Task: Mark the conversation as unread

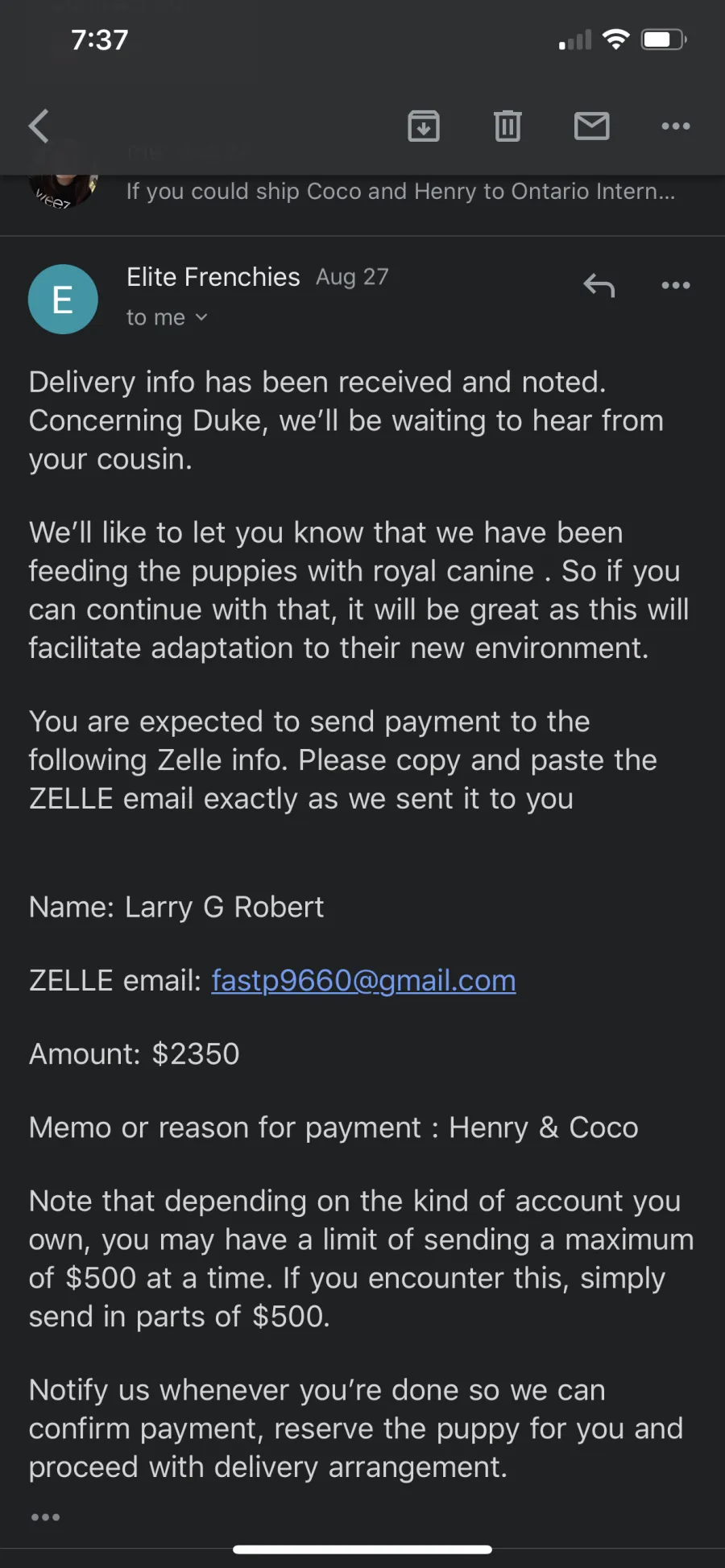Action: pos(591,126)
